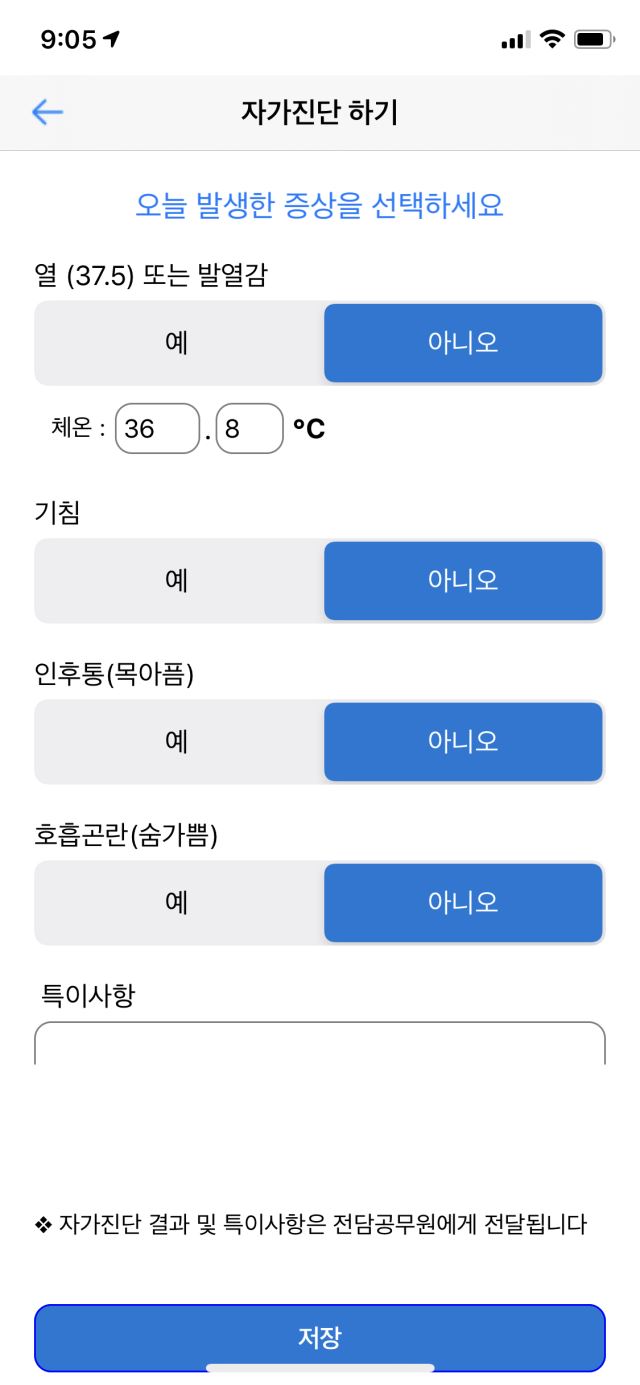The width and height of the screenshot is (640, 1385).
Task: Select 예 for fever symptom
Action: click(178, 343)
